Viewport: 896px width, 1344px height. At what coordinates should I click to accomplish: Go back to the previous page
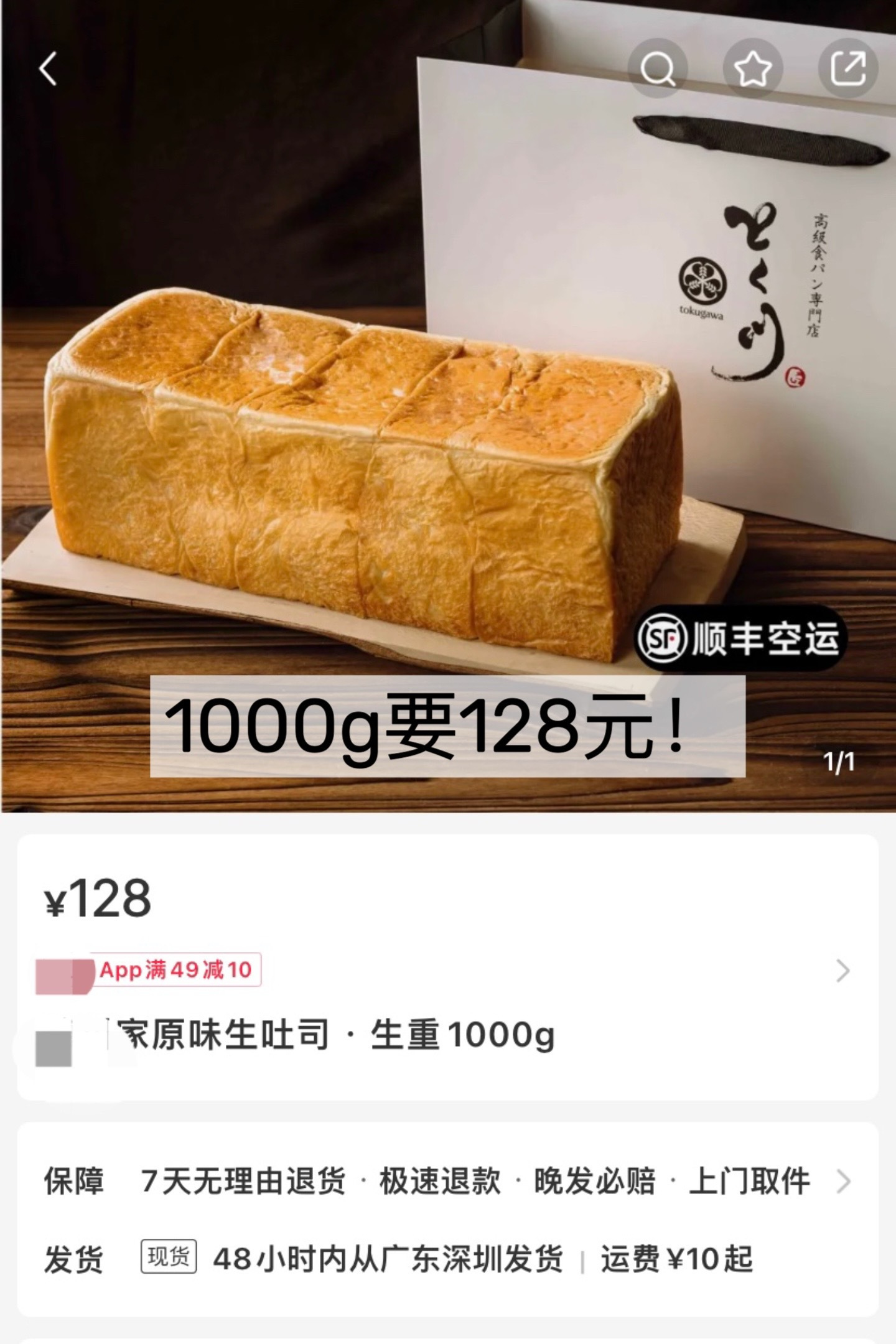click(x=49, y=68)
